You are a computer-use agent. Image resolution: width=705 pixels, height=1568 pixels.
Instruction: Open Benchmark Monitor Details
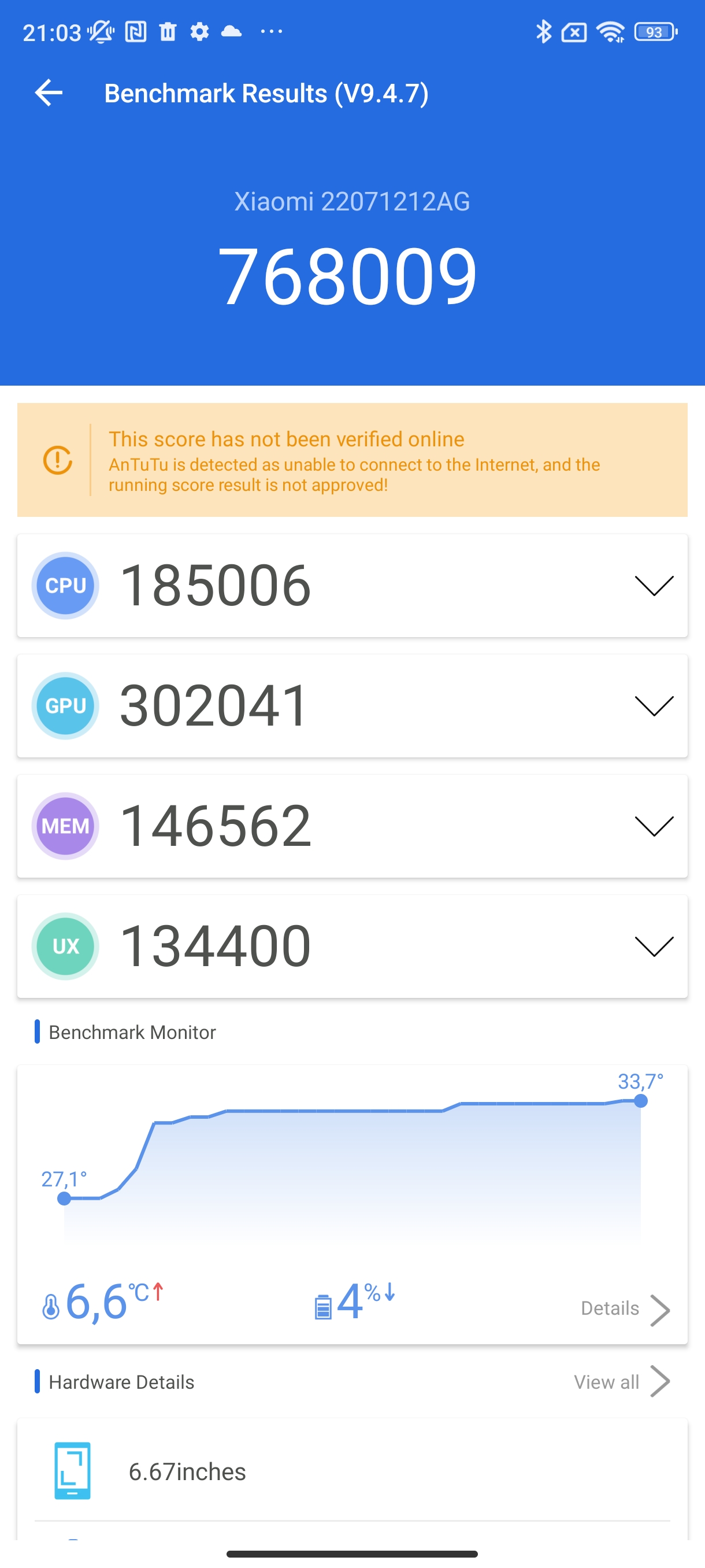(624, 1309)
